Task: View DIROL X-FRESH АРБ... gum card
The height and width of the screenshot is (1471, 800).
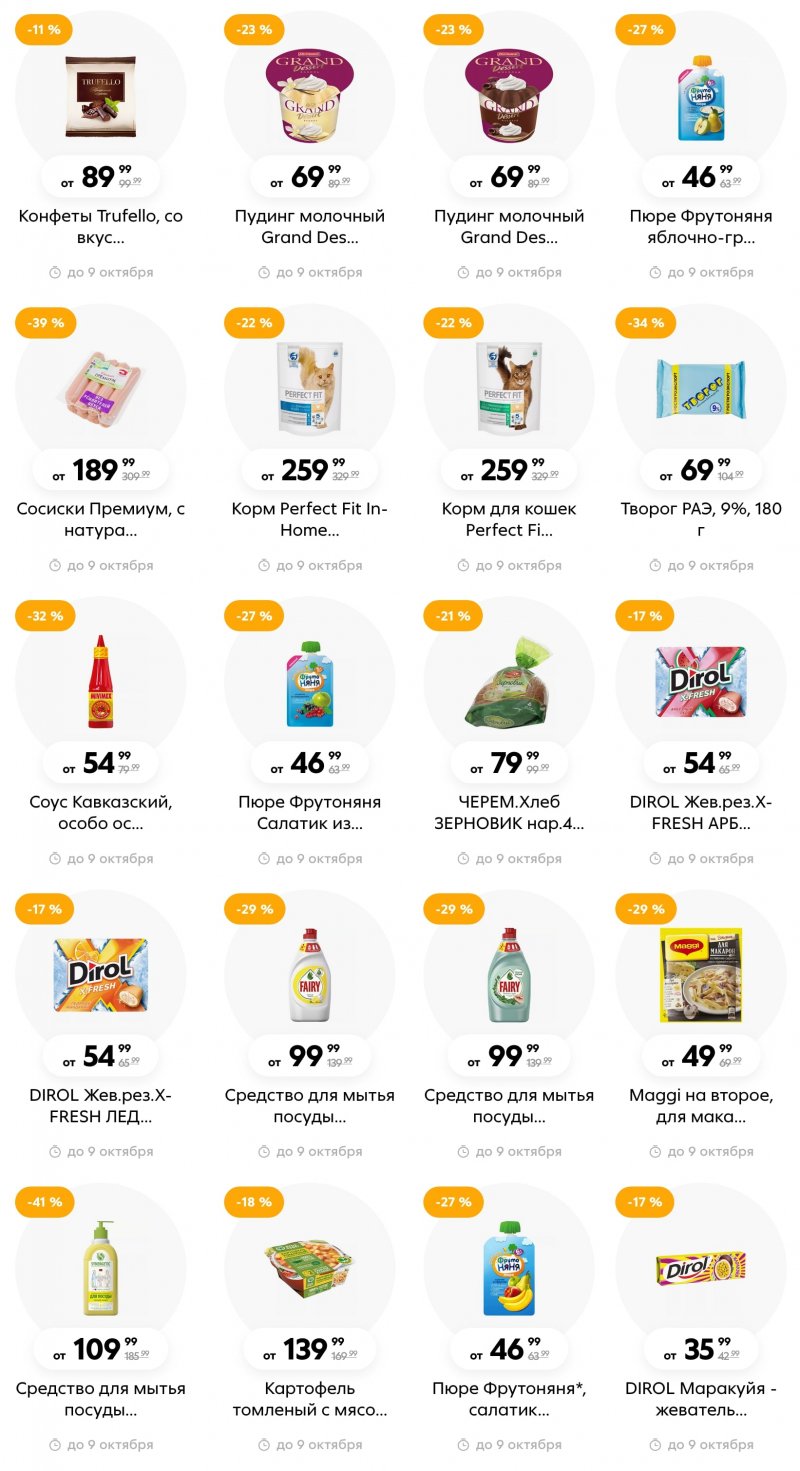Action: pyautogui.click(x=700, y=683)
